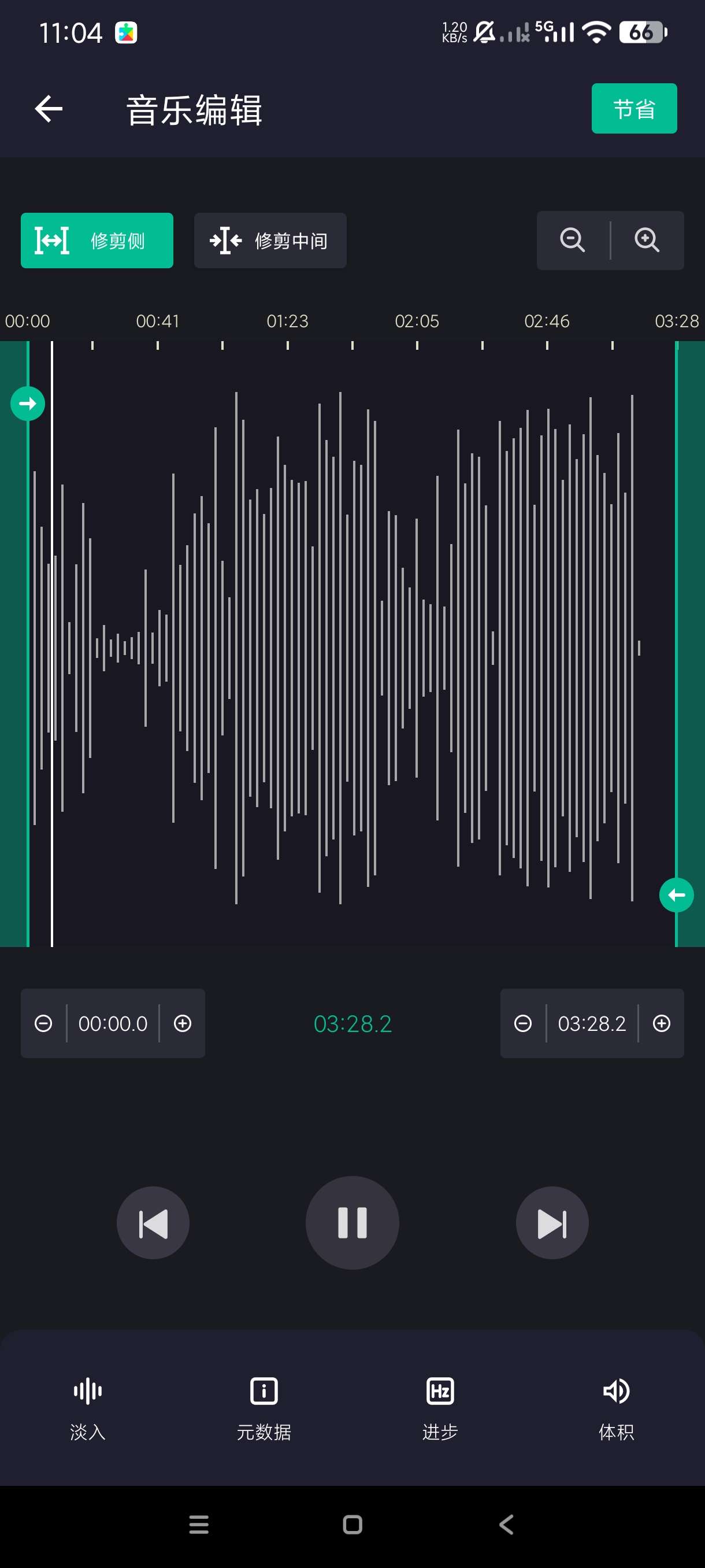Increase the start time 00:00.0

[183, 1023]
